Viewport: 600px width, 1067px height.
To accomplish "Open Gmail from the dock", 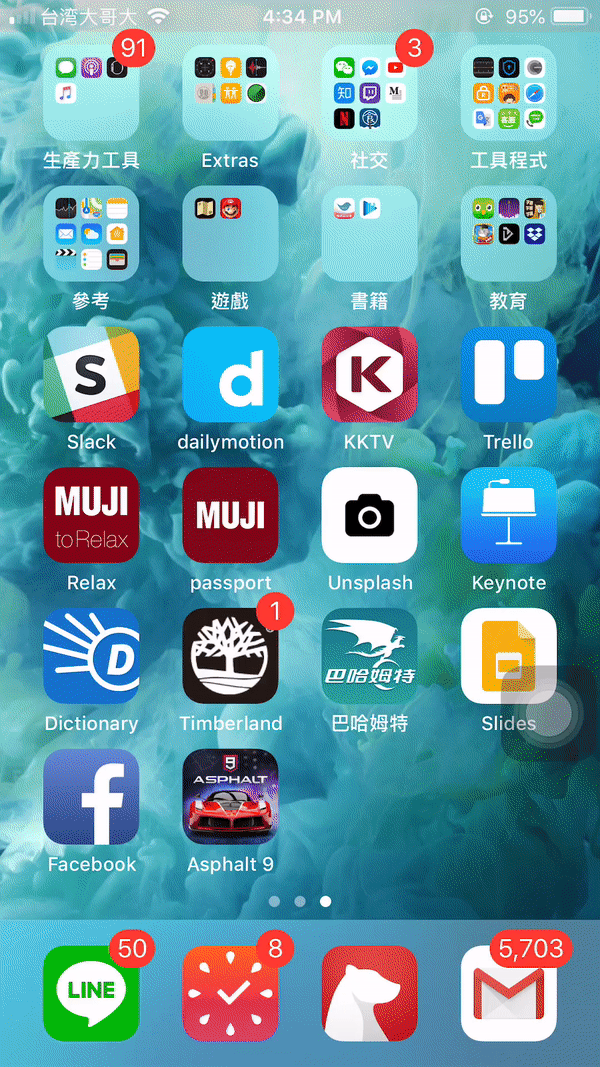I will tap(508, 993).
